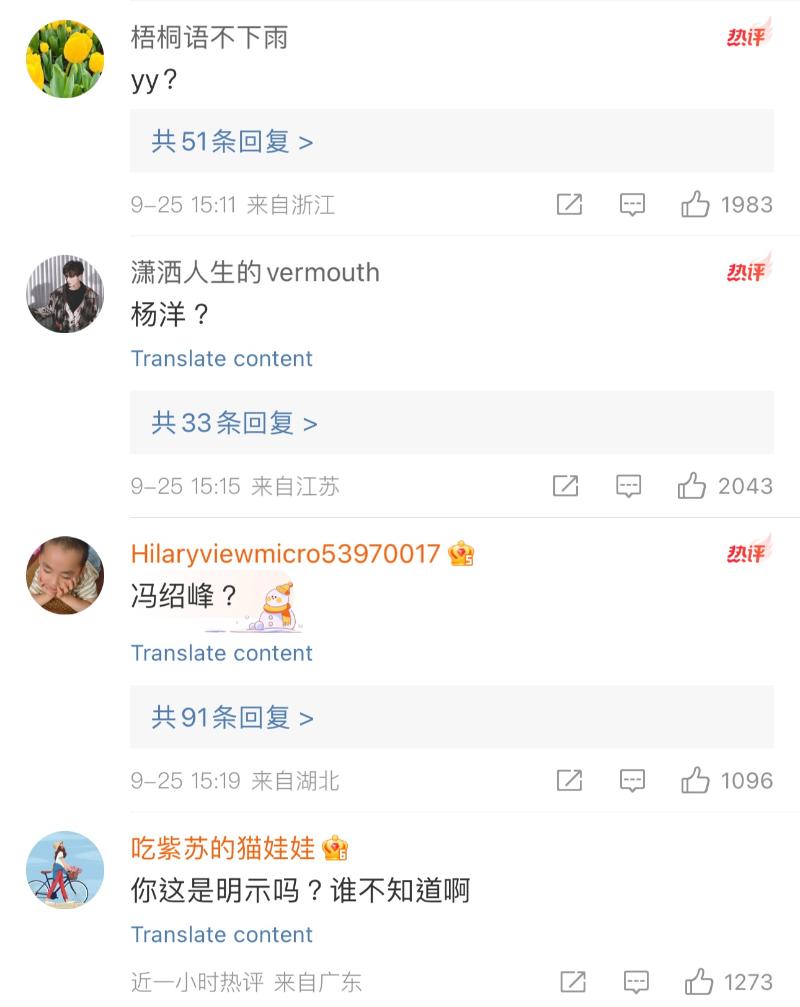
Task: Expand the 51 replies under the yy？ comment
Action: [232, 142]
